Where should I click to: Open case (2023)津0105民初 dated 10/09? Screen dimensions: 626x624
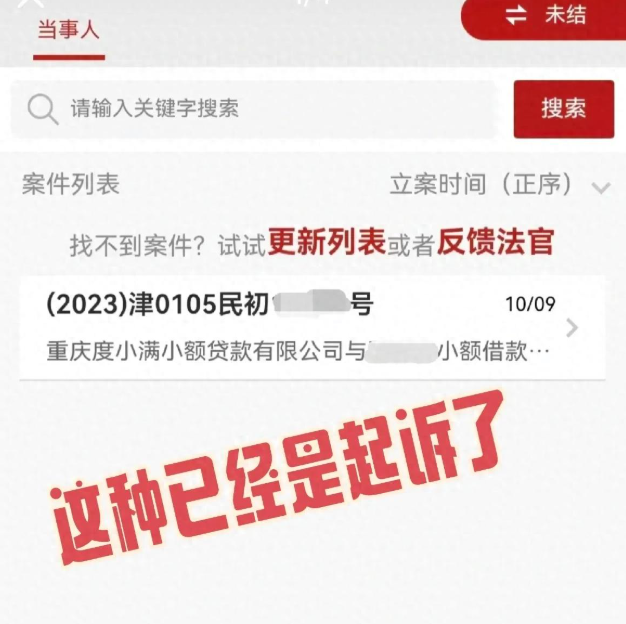(311, 327)
